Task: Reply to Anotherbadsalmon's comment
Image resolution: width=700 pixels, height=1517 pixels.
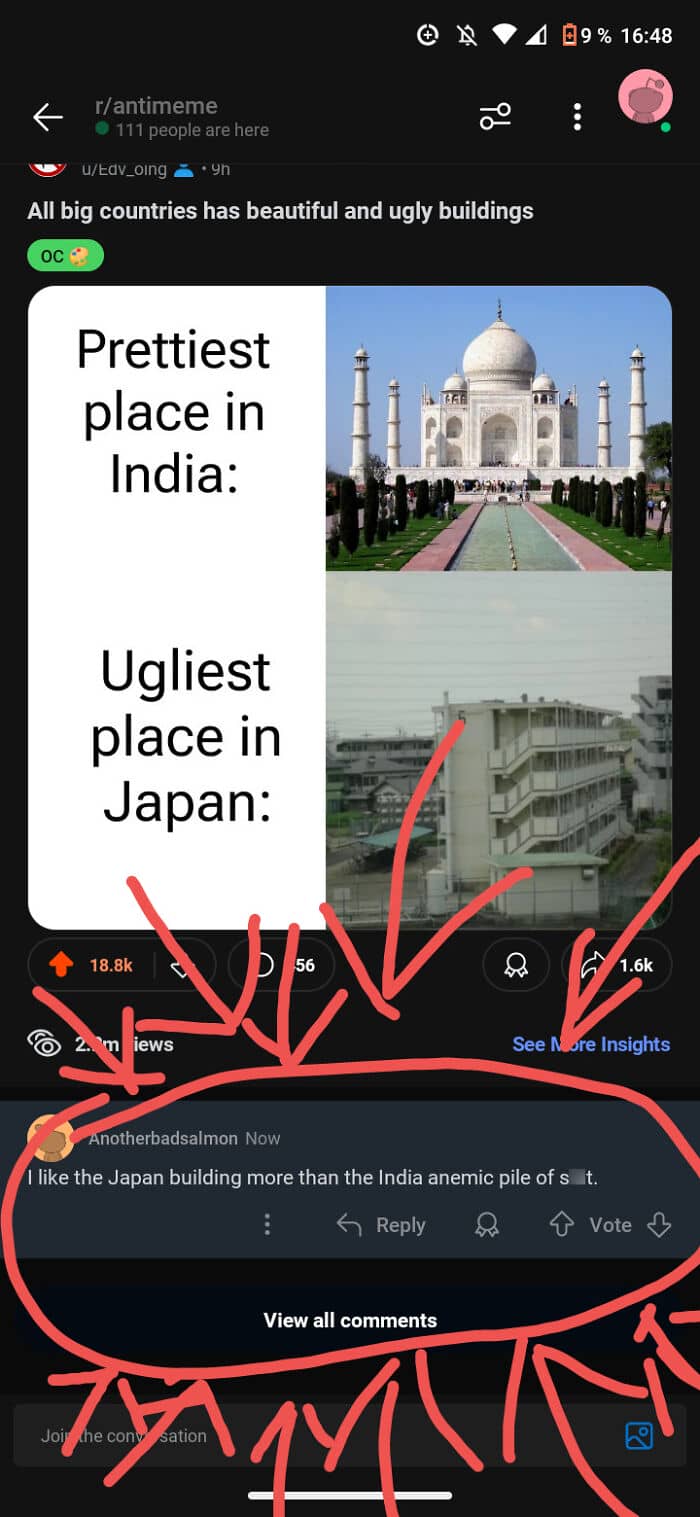Action: coord(381,1225)
